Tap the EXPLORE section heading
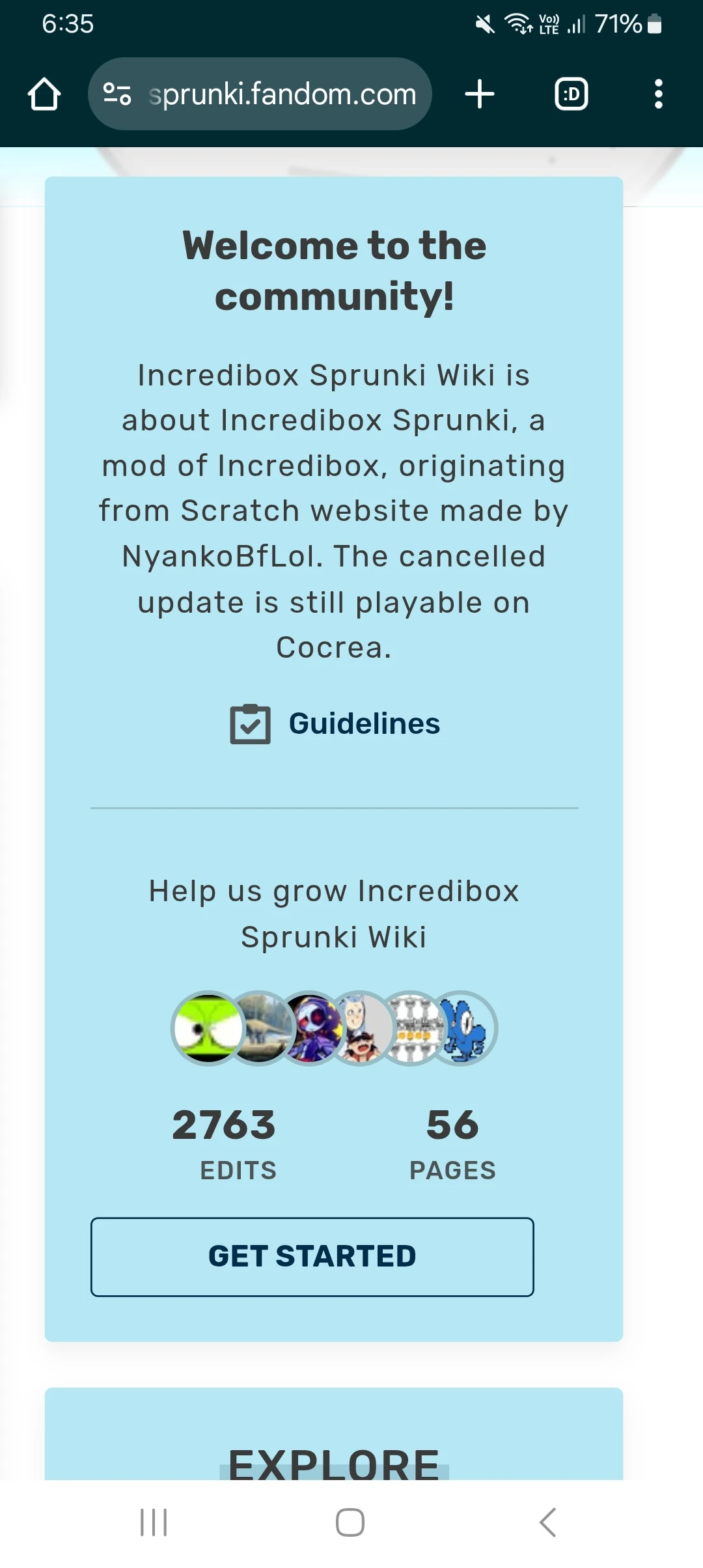This screenshot has height=1568, width=703. coord(334,1463)
